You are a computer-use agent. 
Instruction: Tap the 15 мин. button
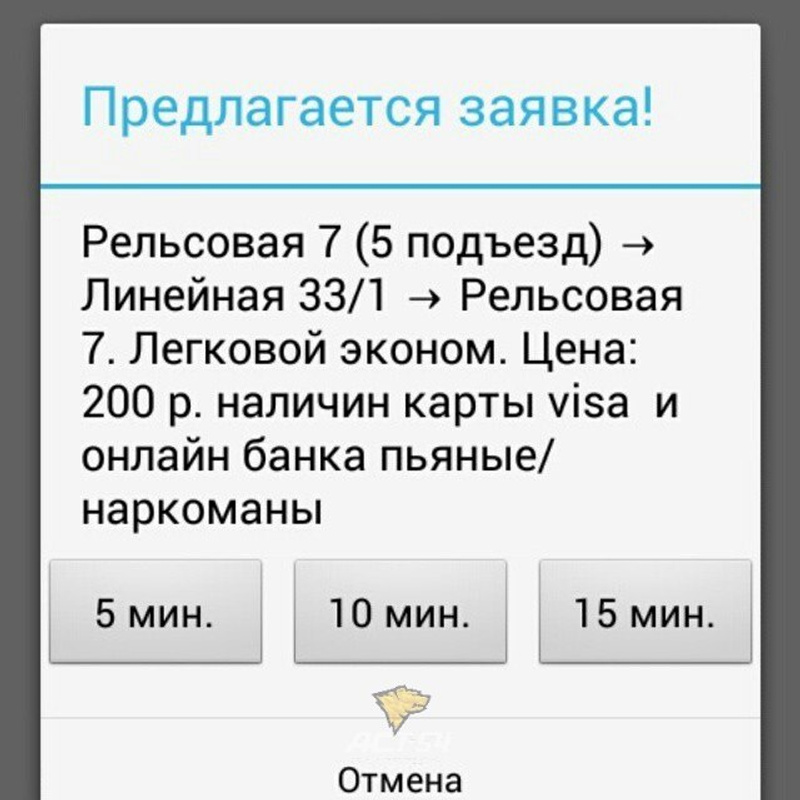645,612
